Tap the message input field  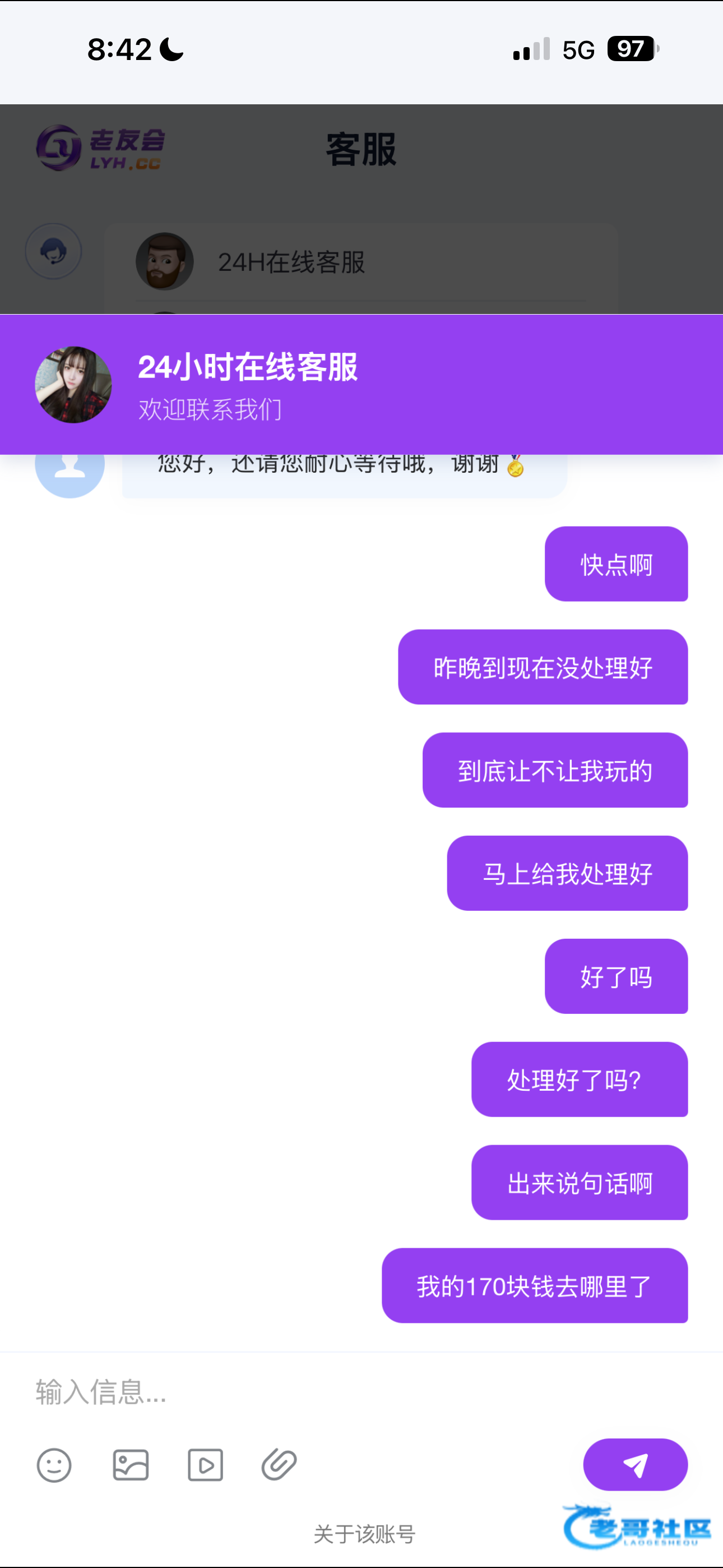304,1392
